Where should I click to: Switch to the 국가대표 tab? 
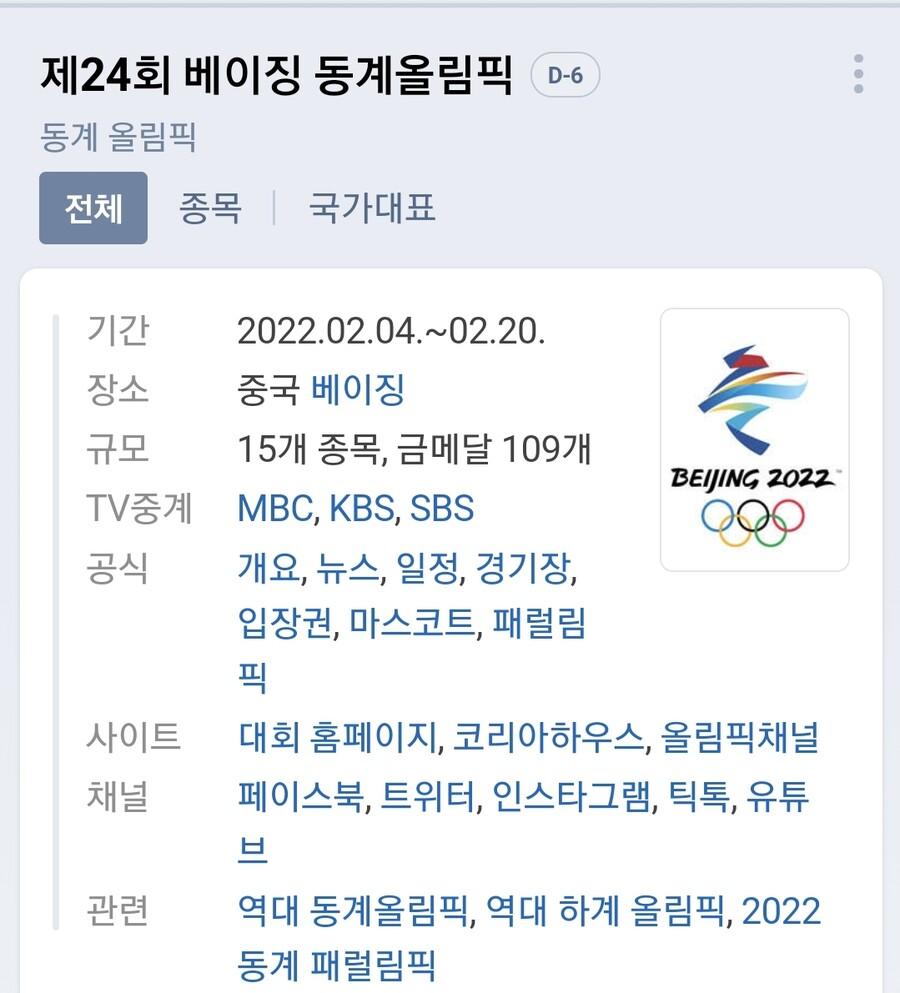(x=372, y=208)
